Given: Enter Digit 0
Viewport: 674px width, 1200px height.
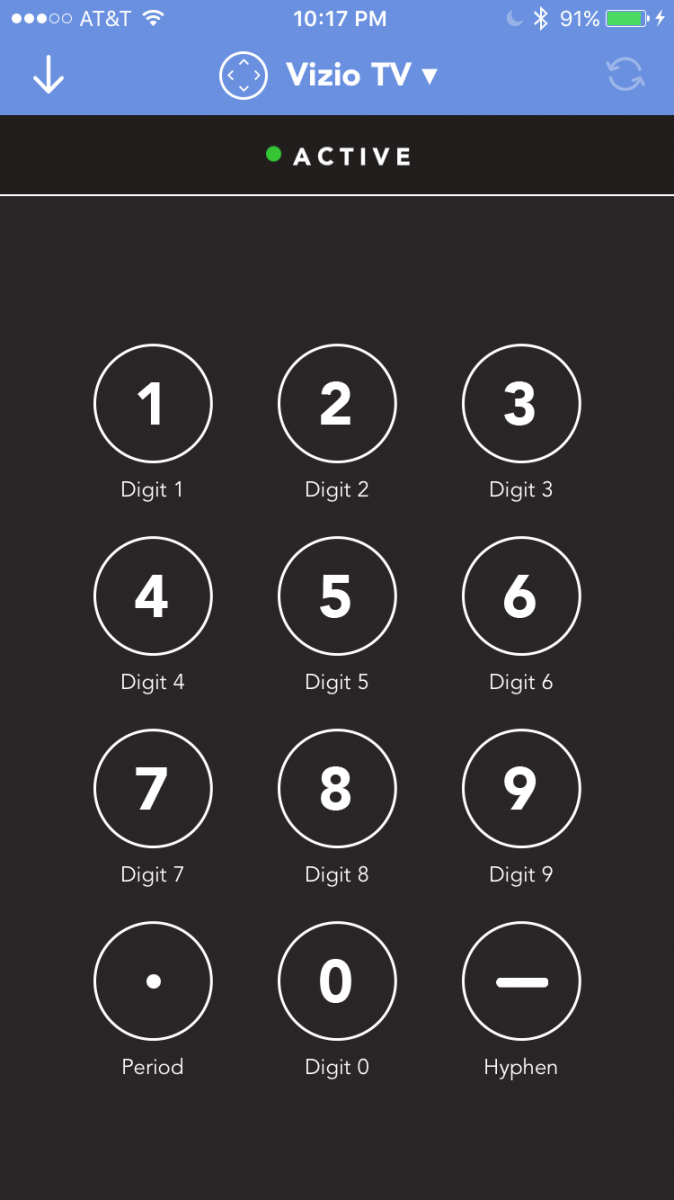Looking at the screenshot, I should pyautogui.click(x=337, y=981).
